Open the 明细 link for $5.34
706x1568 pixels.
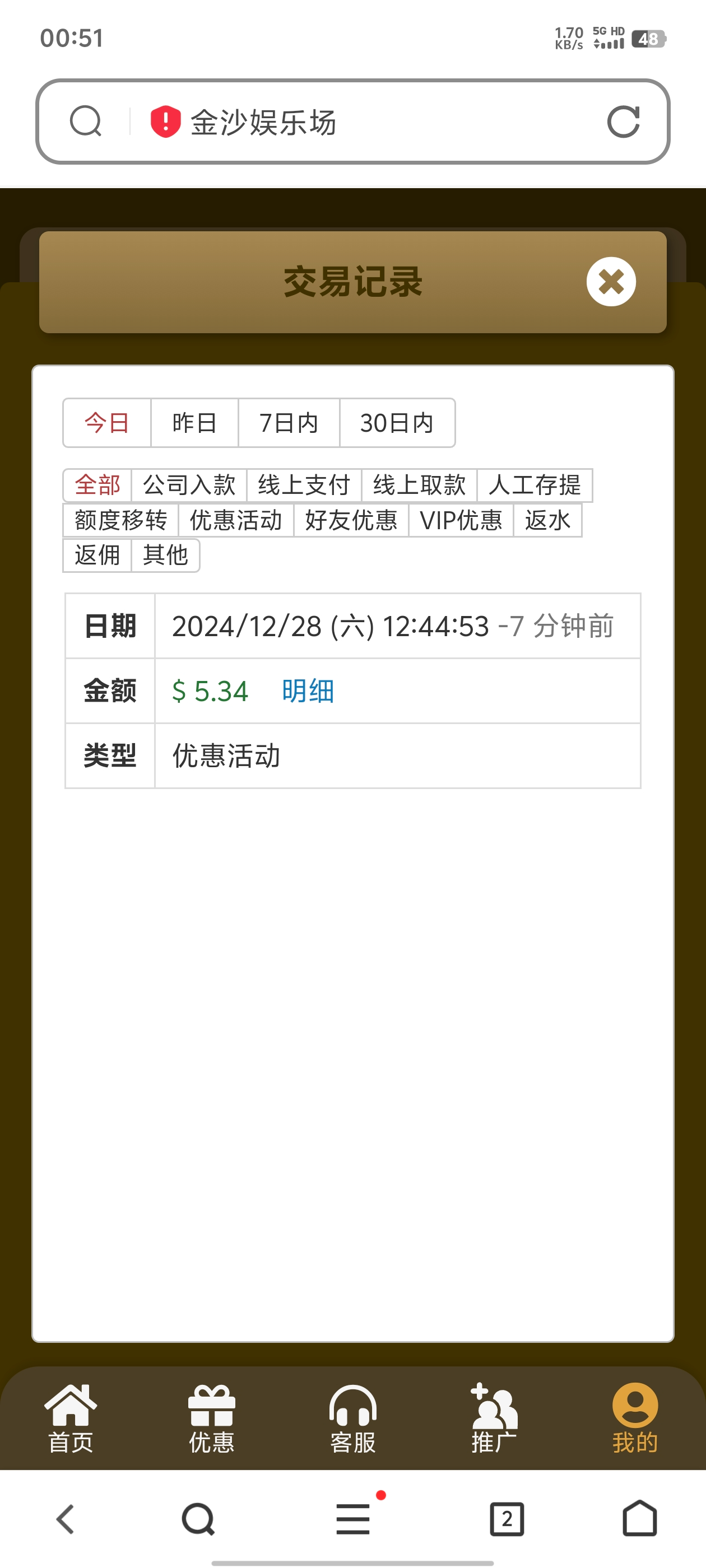[x=308, y=692]
